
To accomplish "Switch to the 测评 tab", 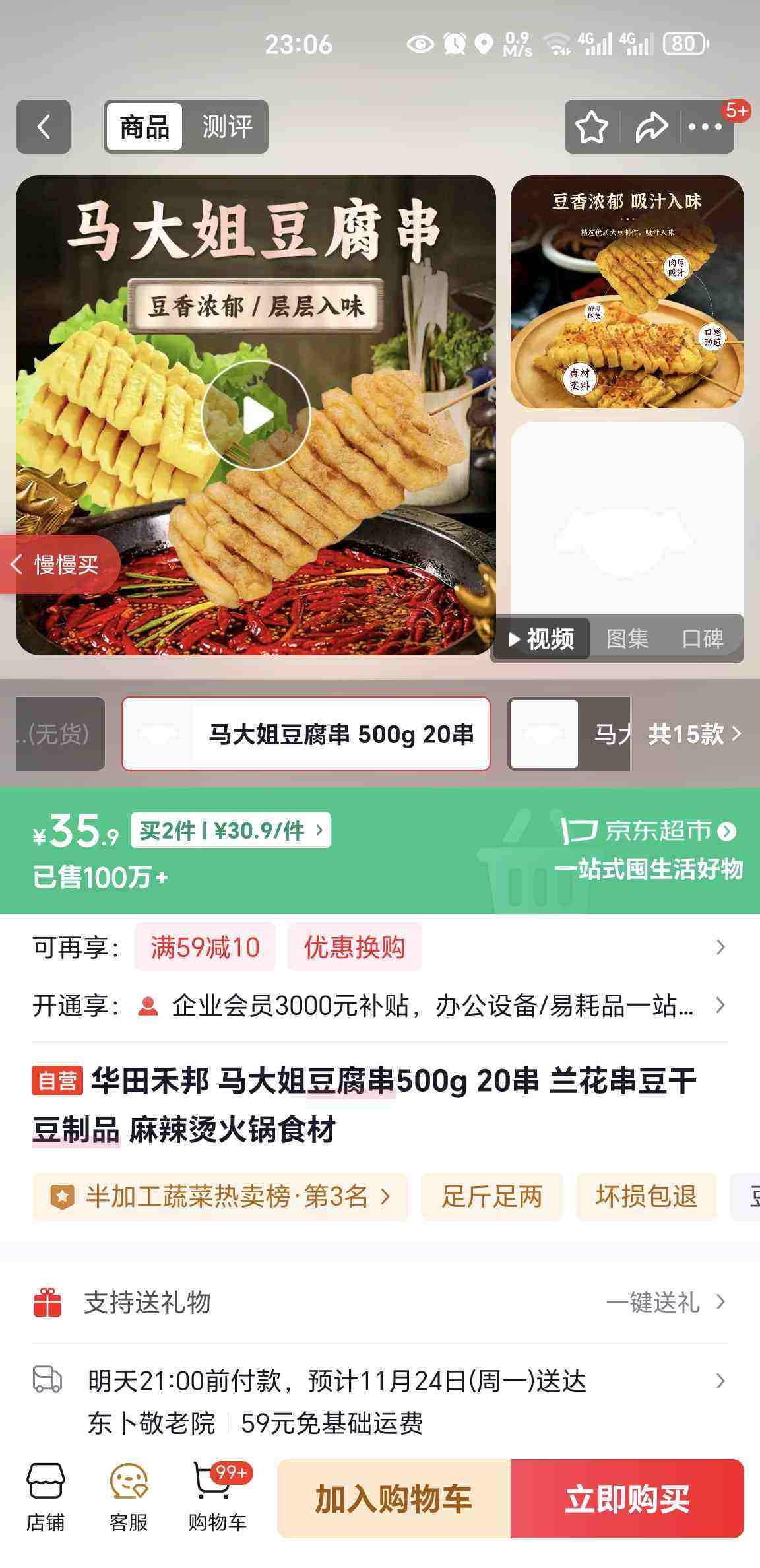I will coord(227,127).
